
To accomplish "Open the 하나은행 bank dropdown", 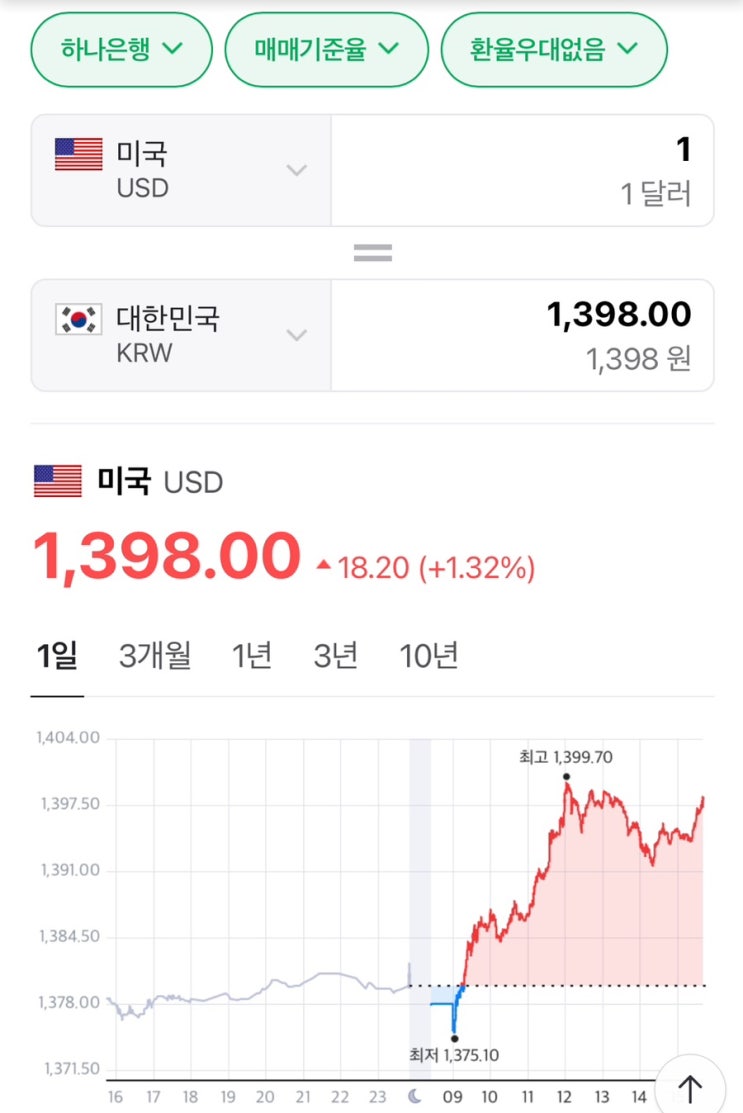I will (122, 48).
